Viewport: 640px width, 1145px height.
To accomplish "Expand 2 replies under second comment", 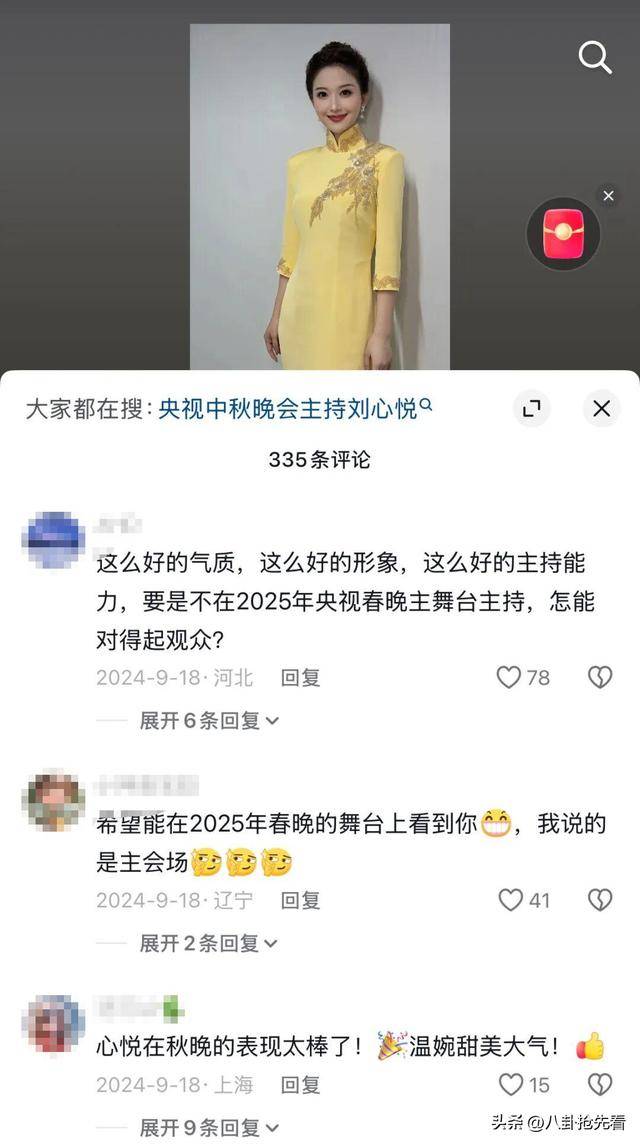I will [208, 942].
